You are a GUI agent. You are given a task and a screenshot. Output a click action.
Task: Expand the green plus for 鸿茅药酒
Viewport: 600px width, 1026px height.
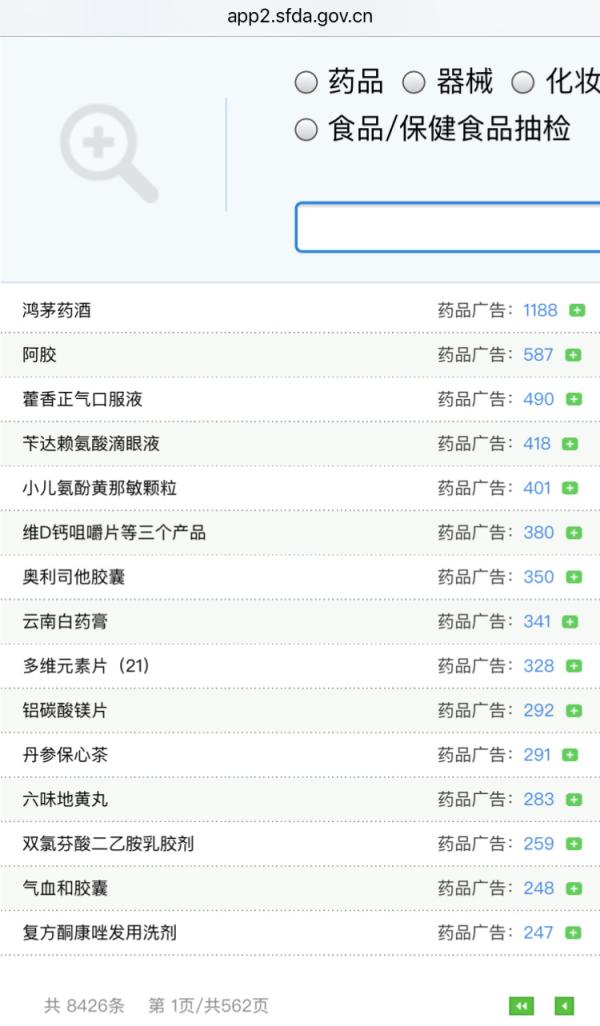577,311
